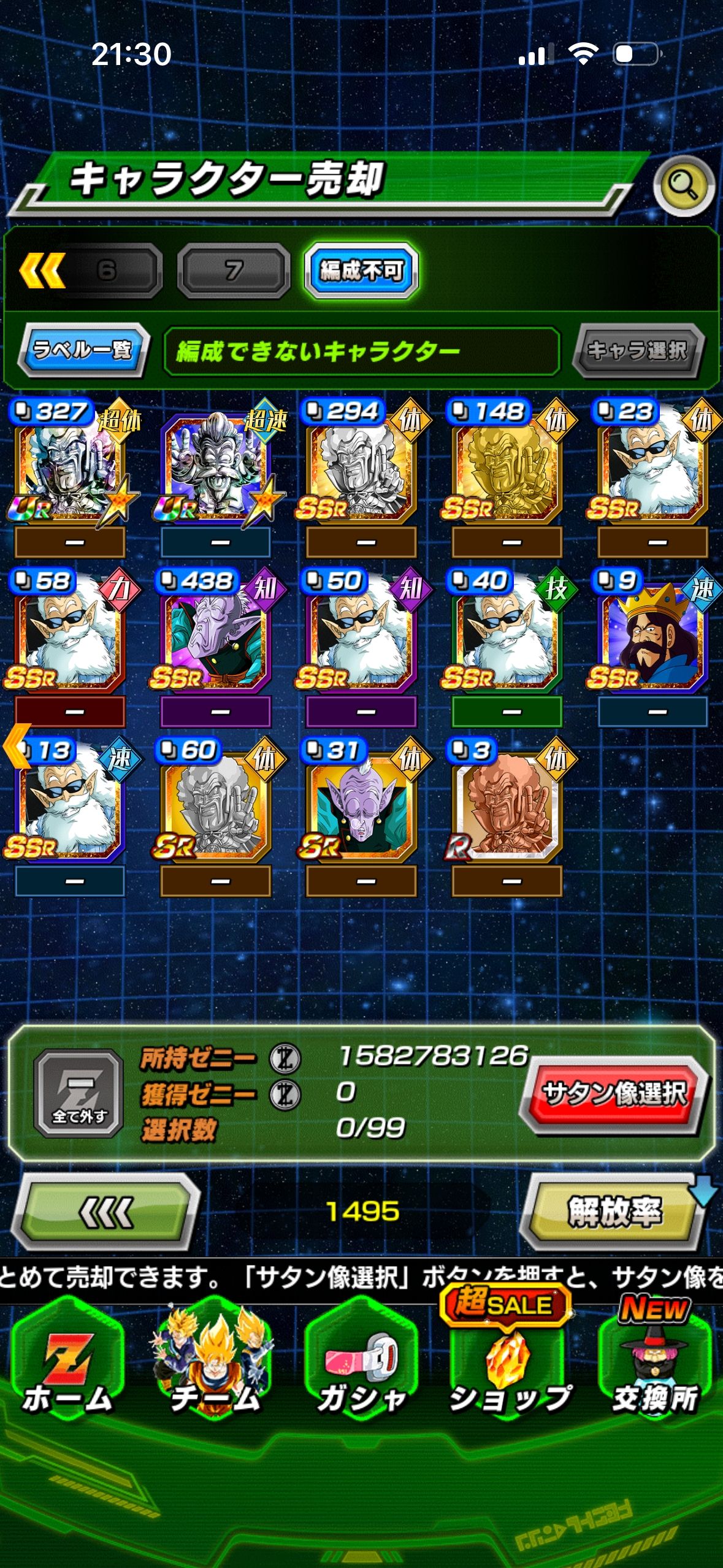Switch to label tab 7
Image resolution: width=723 pixels, height=1568 pixels.
click(x=234, y=271)
